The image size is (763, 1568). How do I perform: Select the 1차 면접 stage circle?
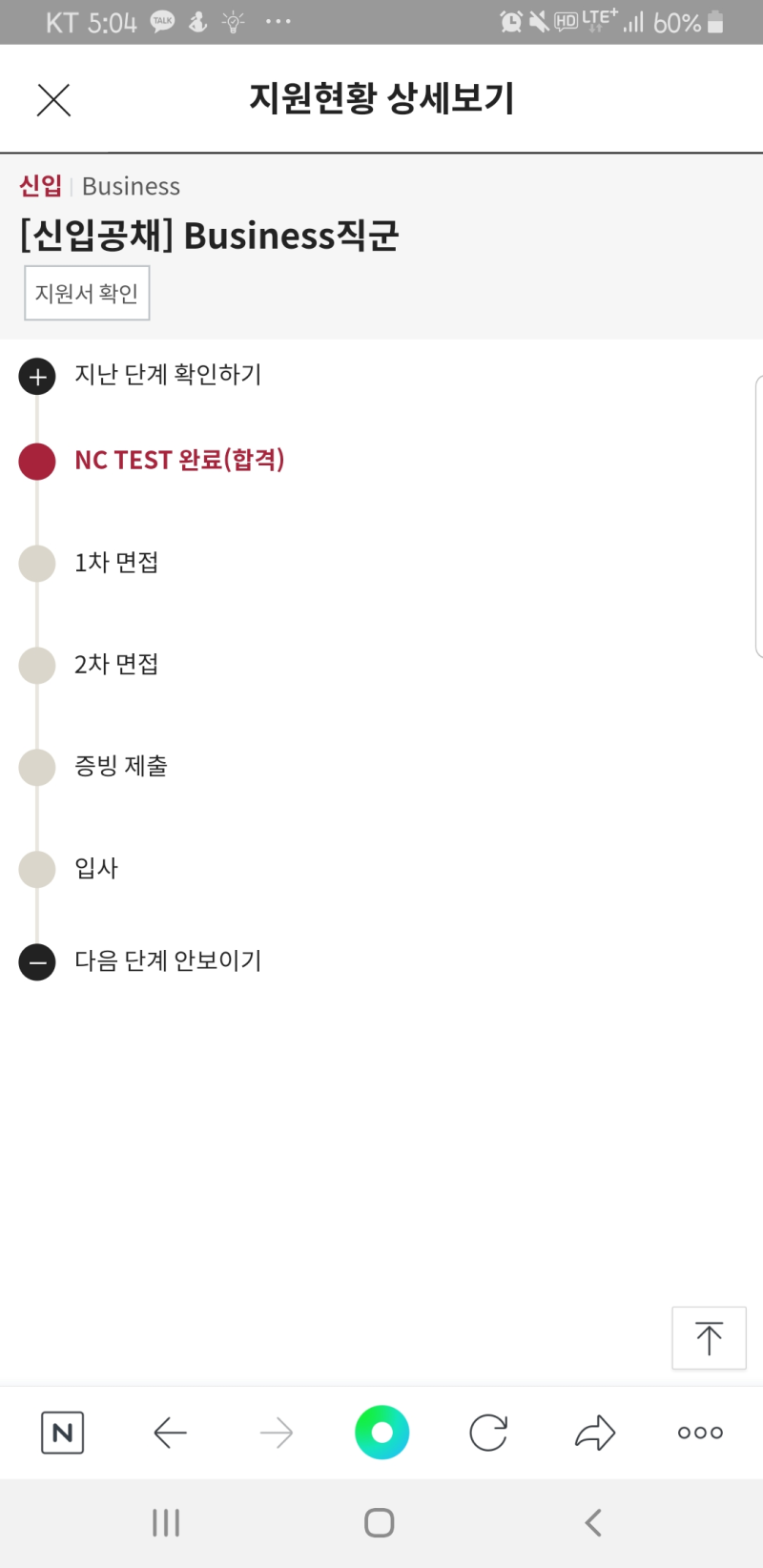tap(37, 563)
